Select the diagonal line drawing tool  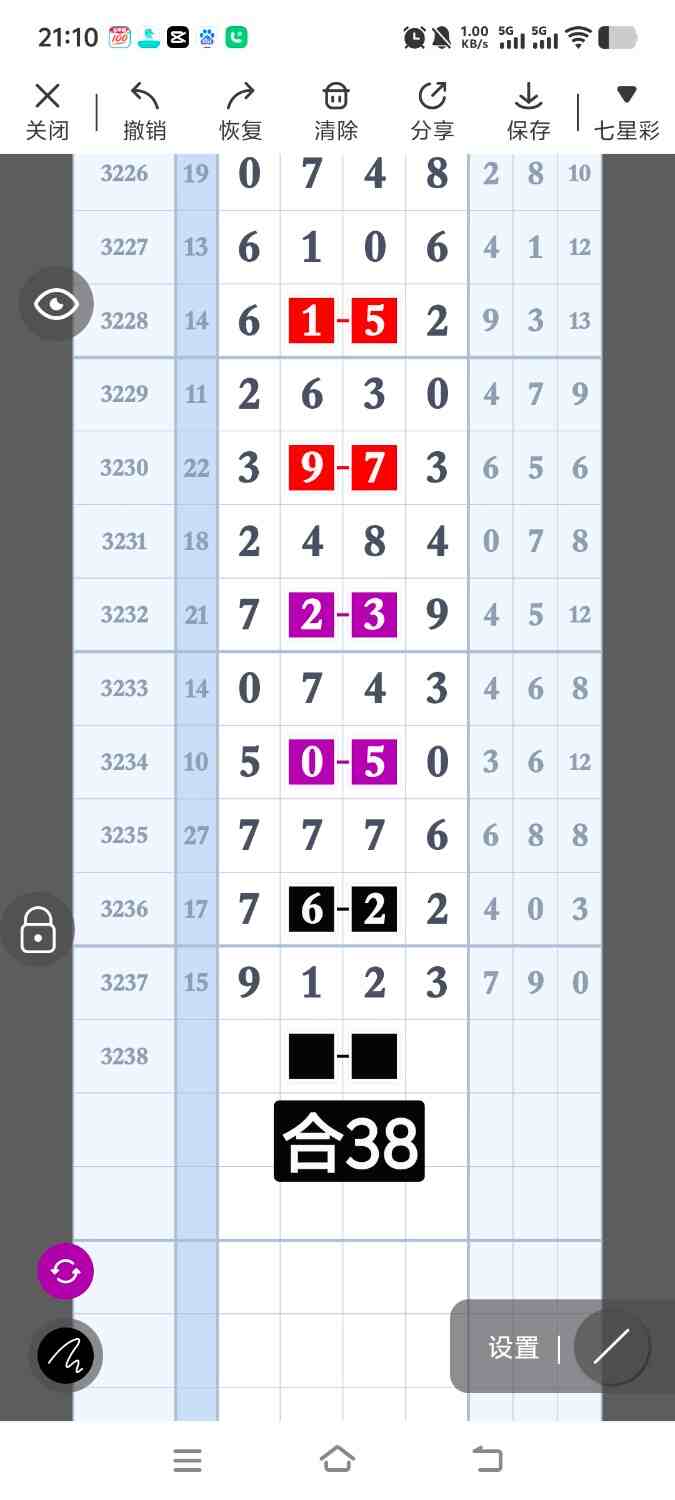tap(611, 1347)
